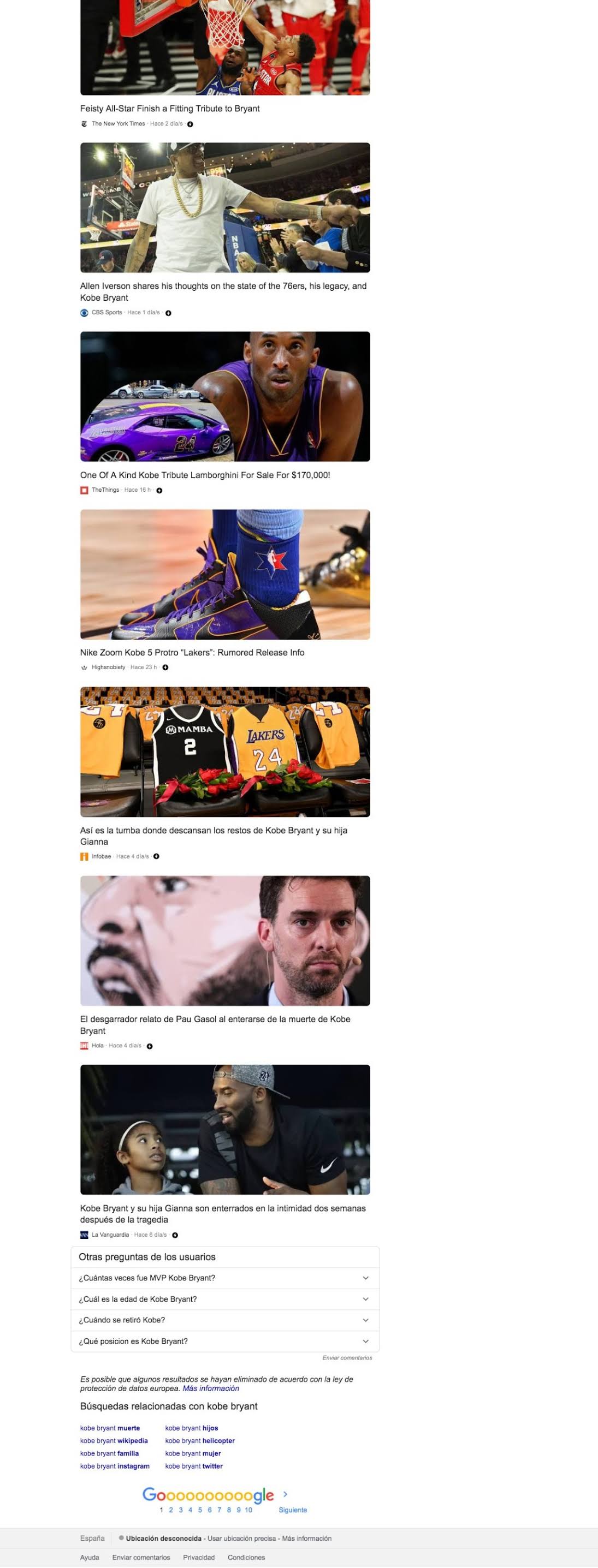Go to the next page with Siguiente
Screen dimensions: 598x1568
point(292,1510)
